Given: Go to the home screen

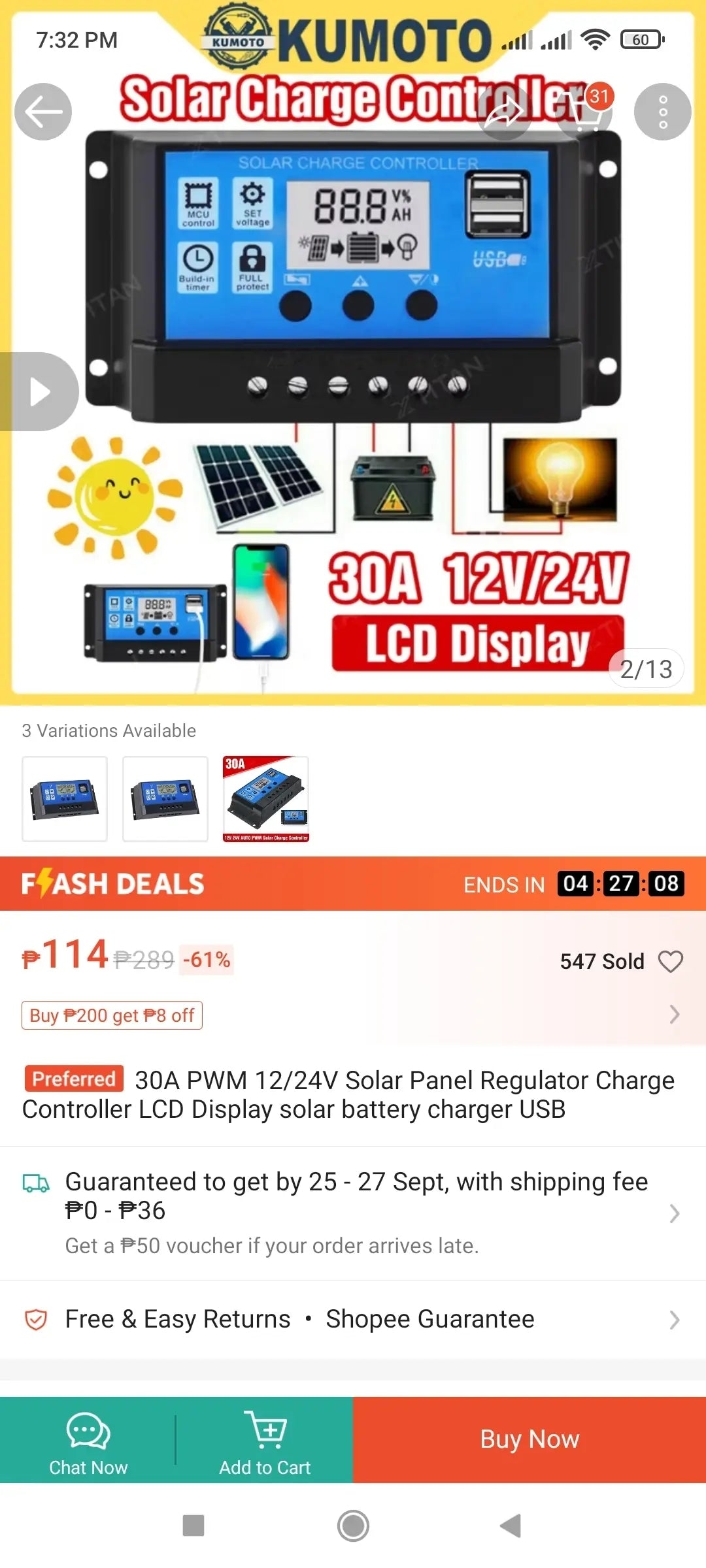Looking at the screenshot, I should pos(353,1526).
